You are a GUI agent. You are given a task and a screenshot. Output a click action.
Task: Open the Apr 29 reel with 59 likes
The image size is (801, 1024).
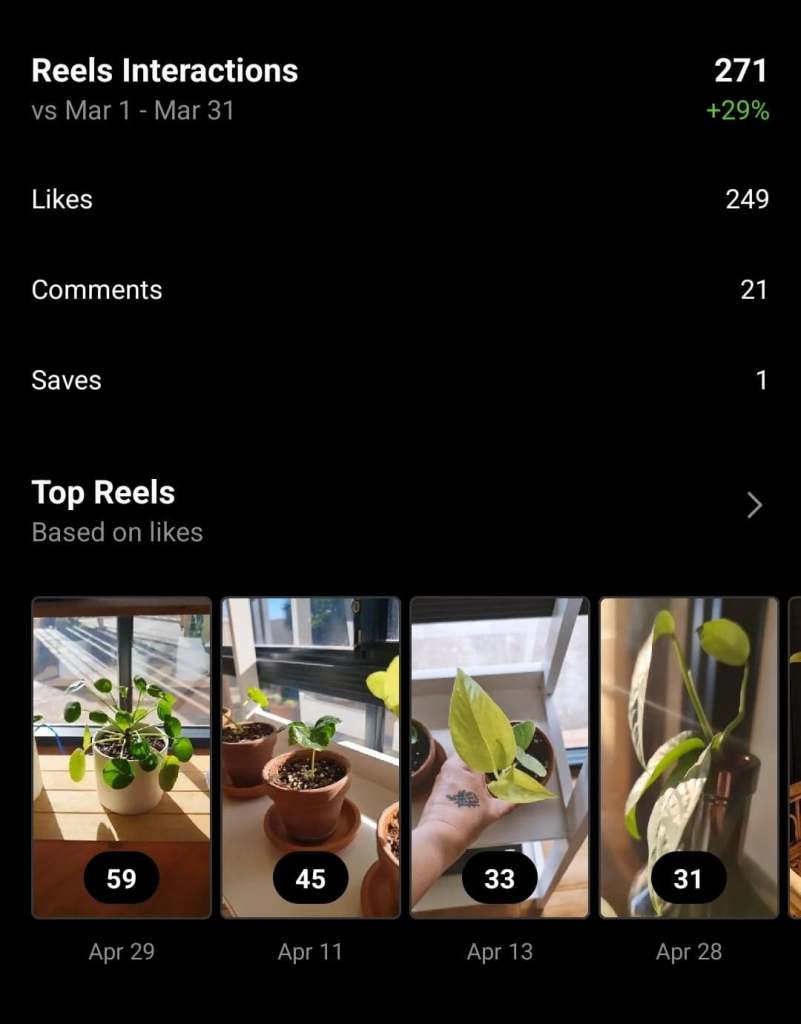122,757
